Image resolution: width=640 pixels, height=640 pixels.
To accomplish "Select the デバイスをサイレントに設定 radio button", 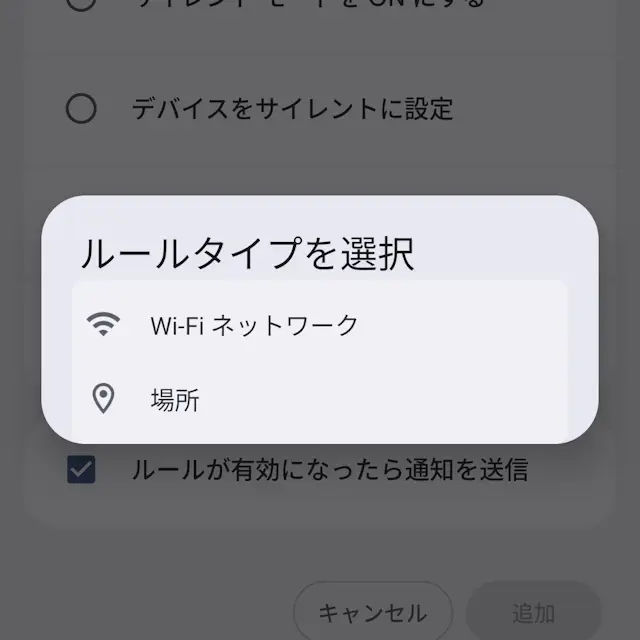I will pos(81,108).
